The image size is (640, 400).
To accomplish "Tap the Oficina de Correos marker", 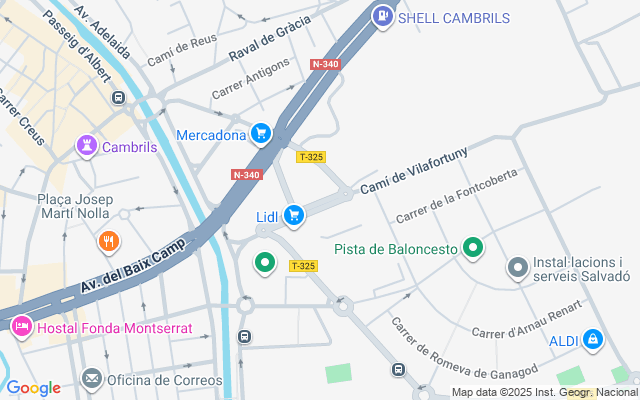I will 92,379.
